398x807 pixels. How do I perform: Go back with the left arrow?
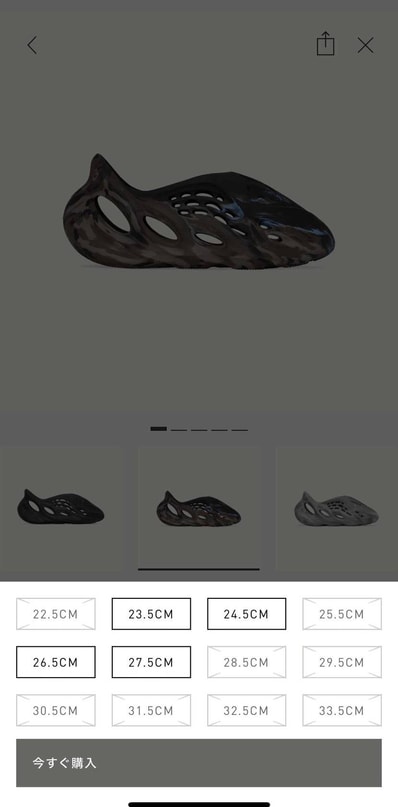coord(32,45)
